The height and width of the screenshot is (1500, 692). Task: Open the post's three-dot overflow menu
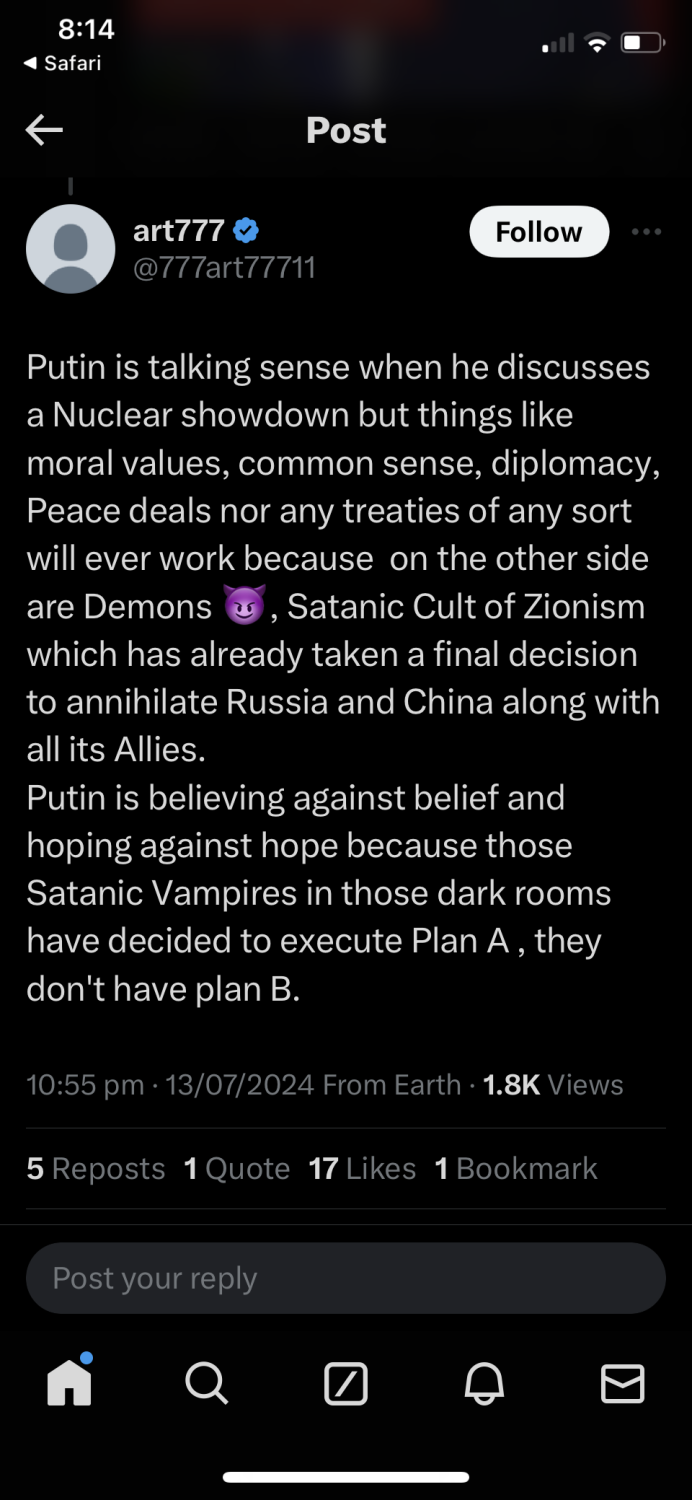point(646,232)
